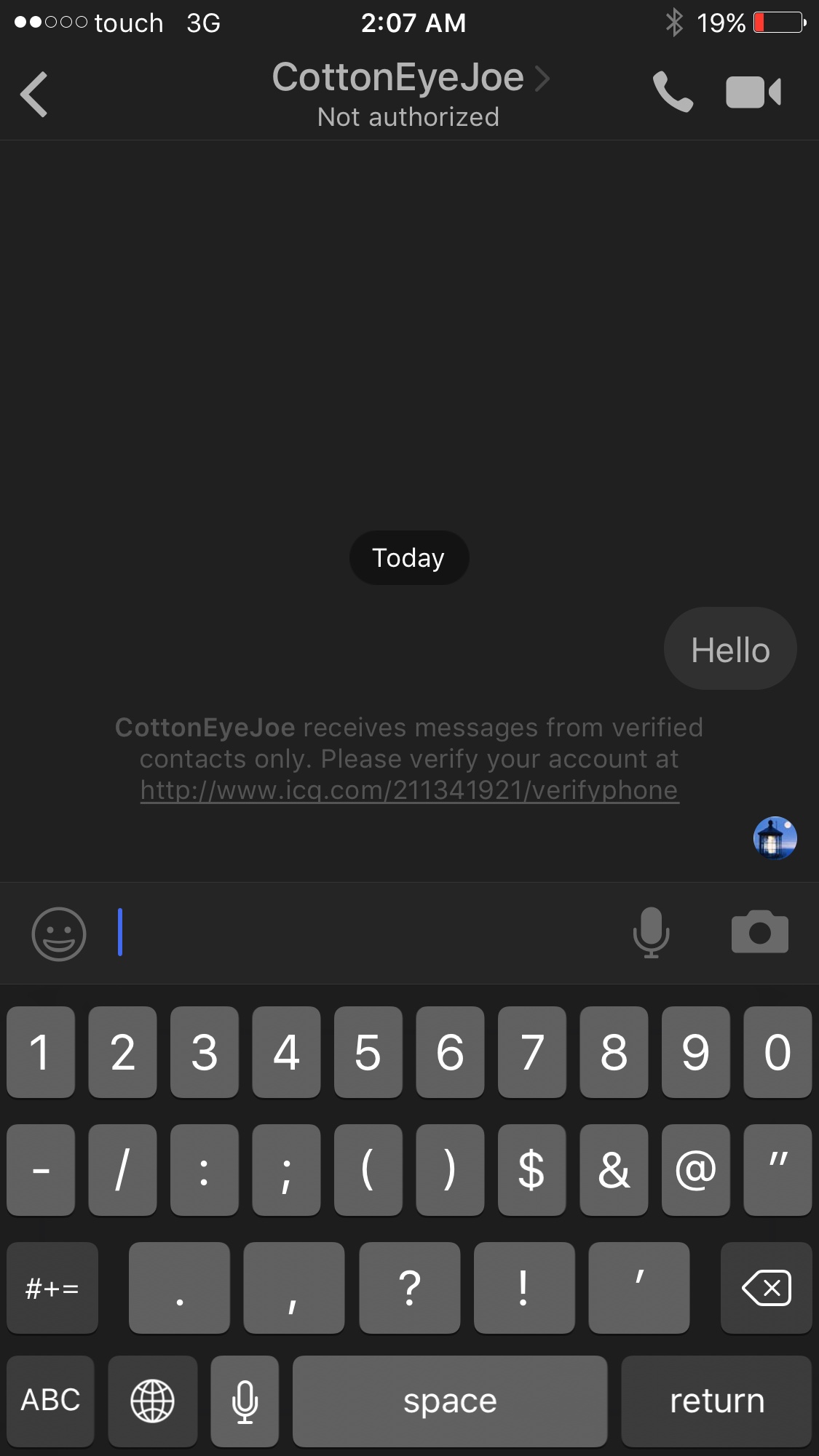Type the @ symbol key
Image resolution: width=819 pixels, height=1456 pixels.
[695, 1170]
